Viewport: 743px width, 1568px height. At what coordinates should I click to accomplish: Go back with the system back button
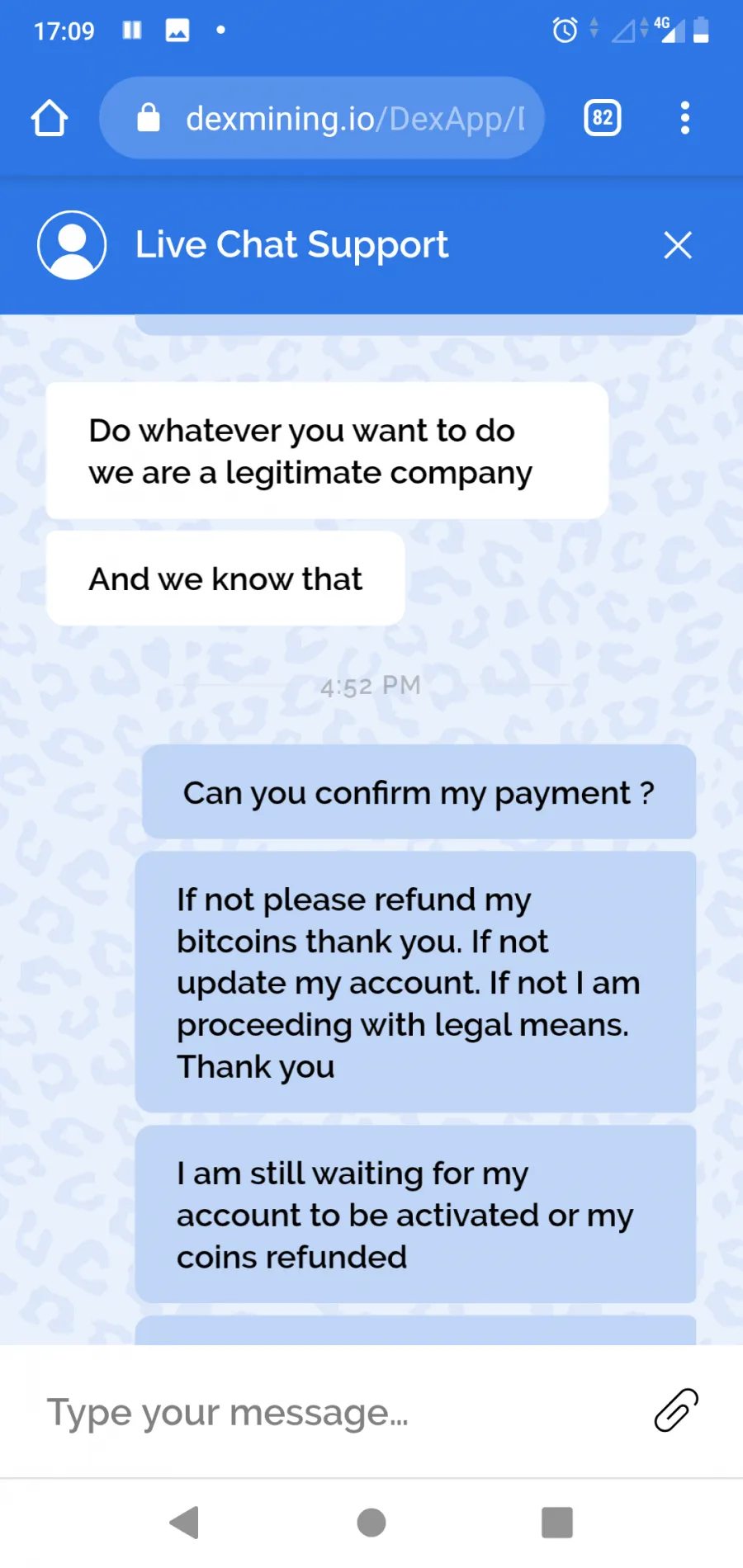point(185,1523)
